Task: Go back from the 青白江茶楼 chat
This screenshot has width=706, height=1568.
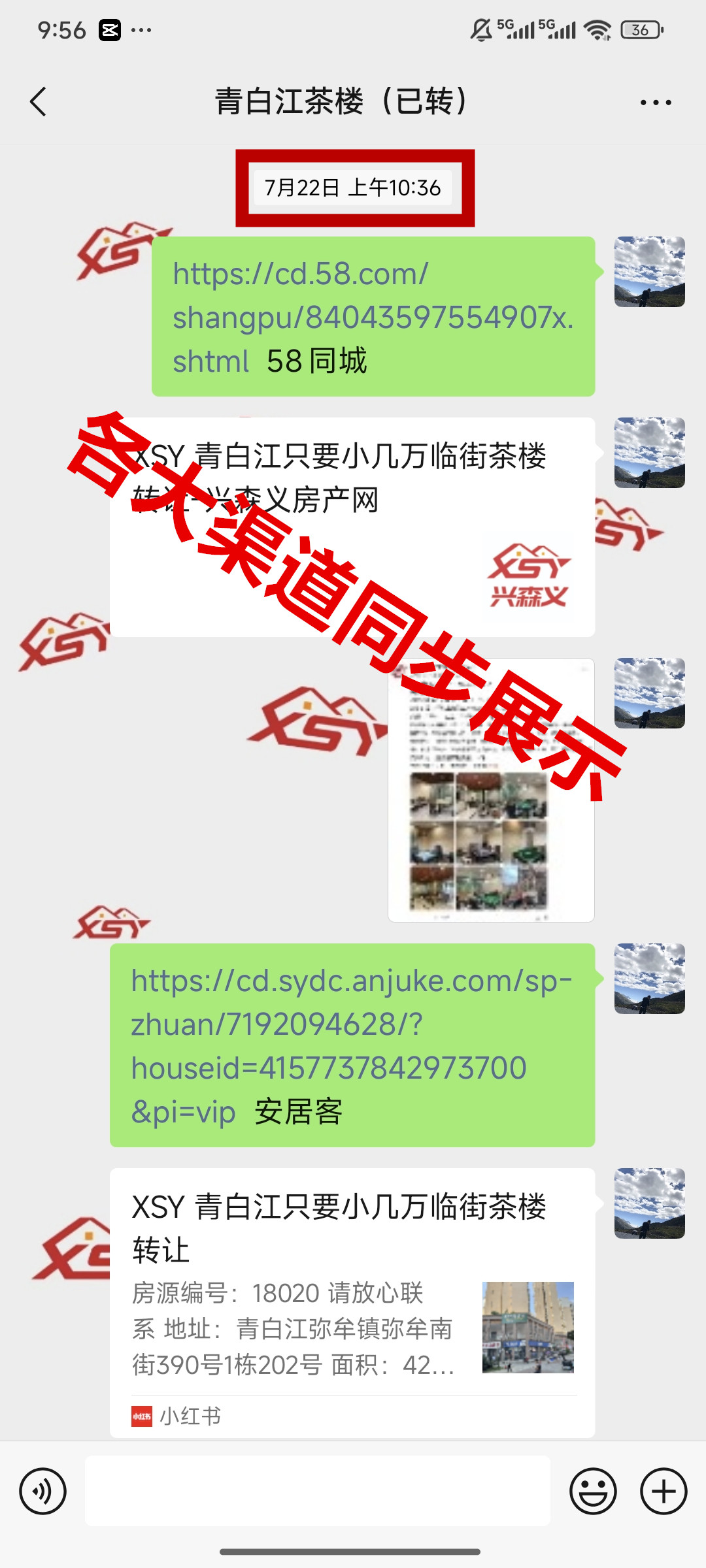Action: (39, 102)
